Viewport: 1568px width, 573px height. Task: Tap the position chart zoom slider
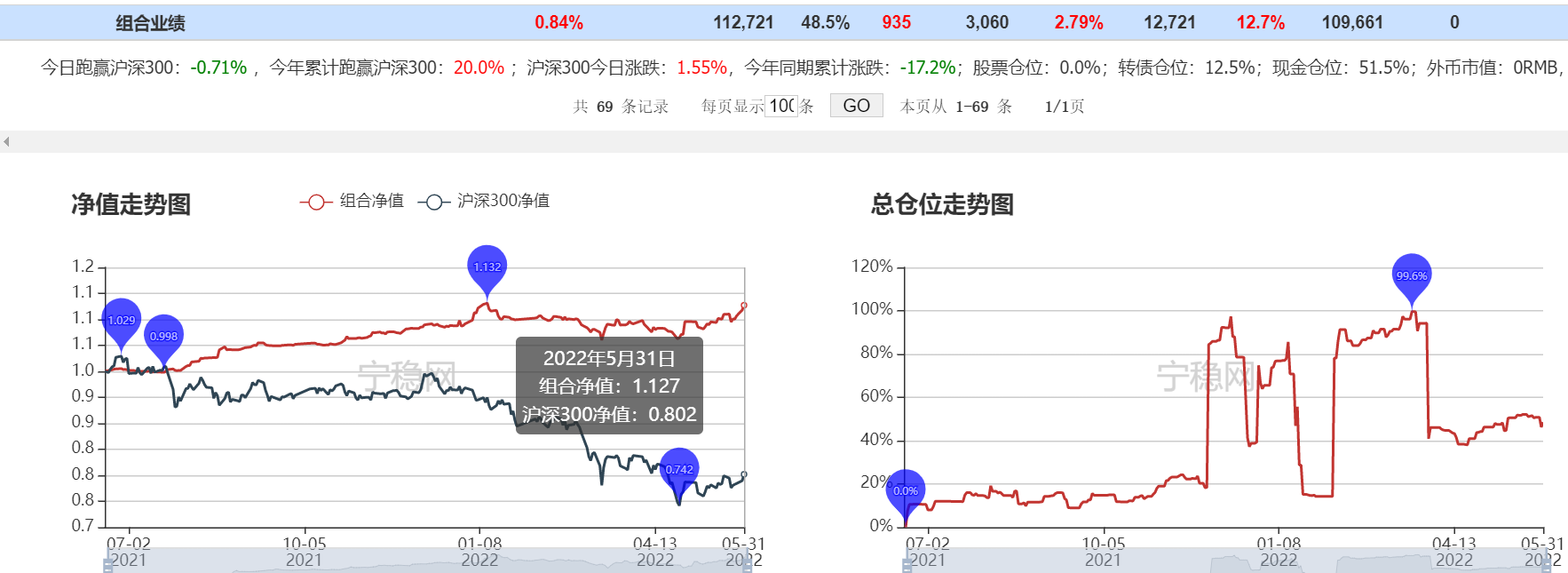pyautogui.click(x=1225, y=561)
